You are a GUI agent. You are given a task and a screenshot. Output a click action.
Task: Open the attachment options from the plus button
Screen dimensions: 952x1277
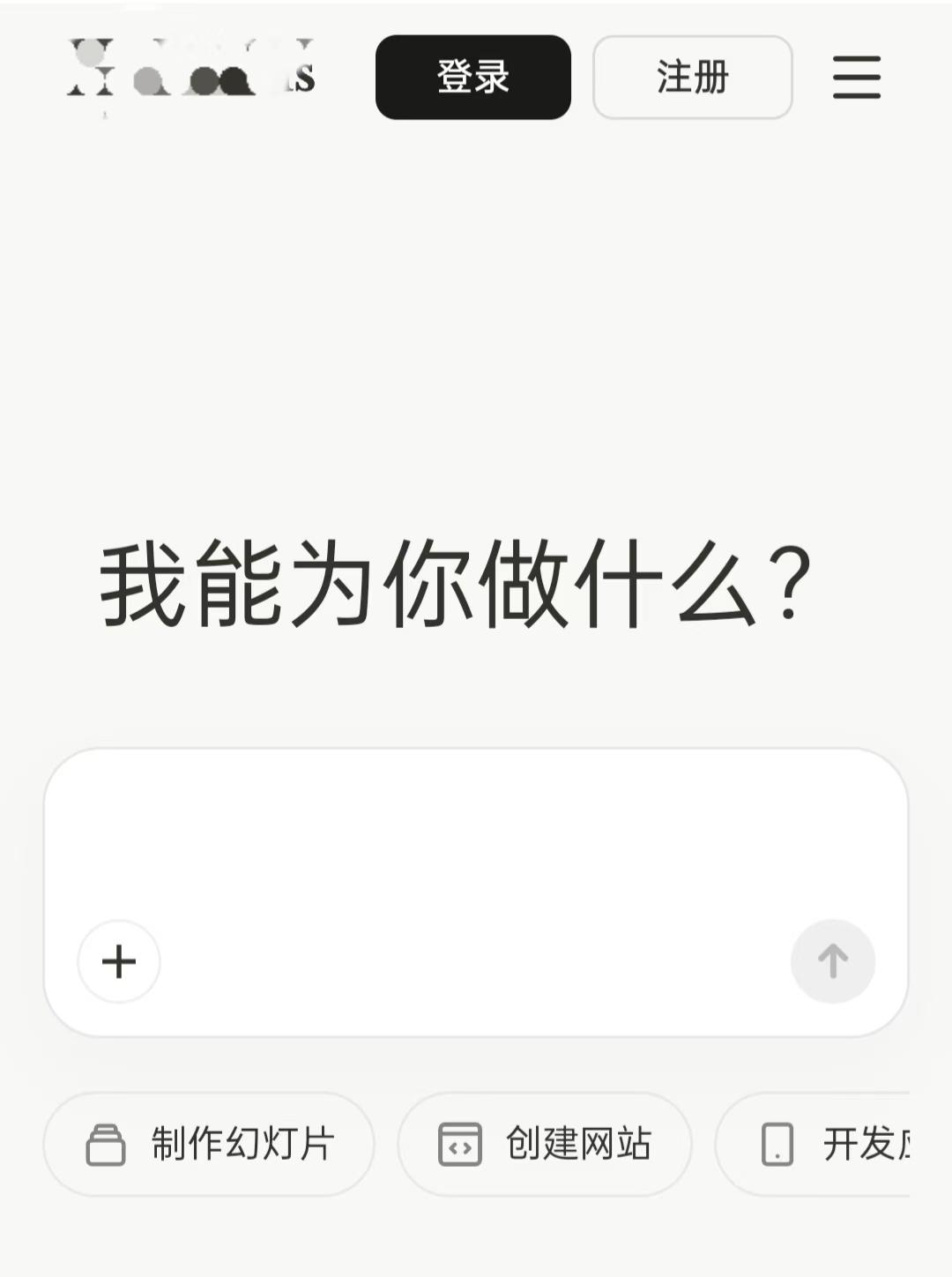118,962
